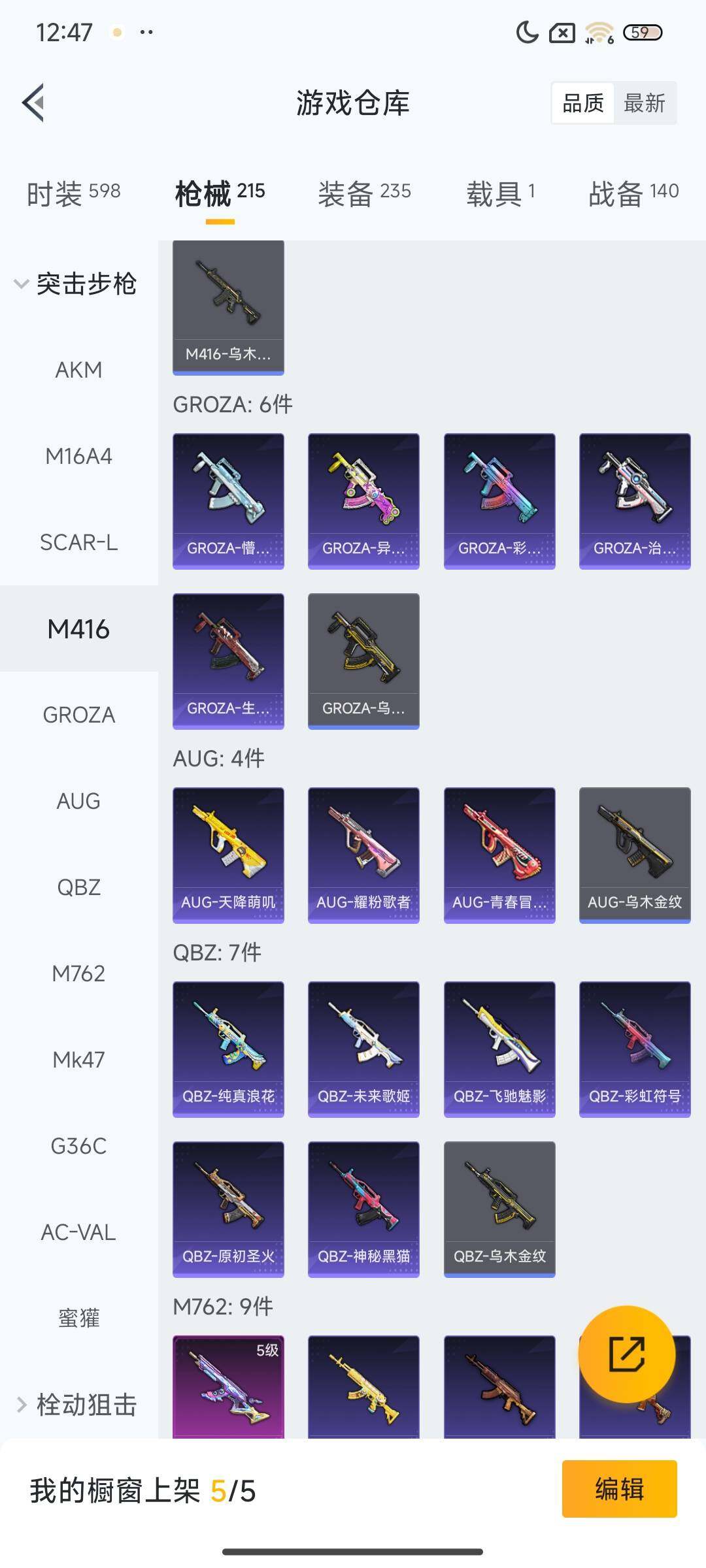Open the 装备 tab
The width and height of the screenshot is (706, 1568).
[x=364, y=193]
